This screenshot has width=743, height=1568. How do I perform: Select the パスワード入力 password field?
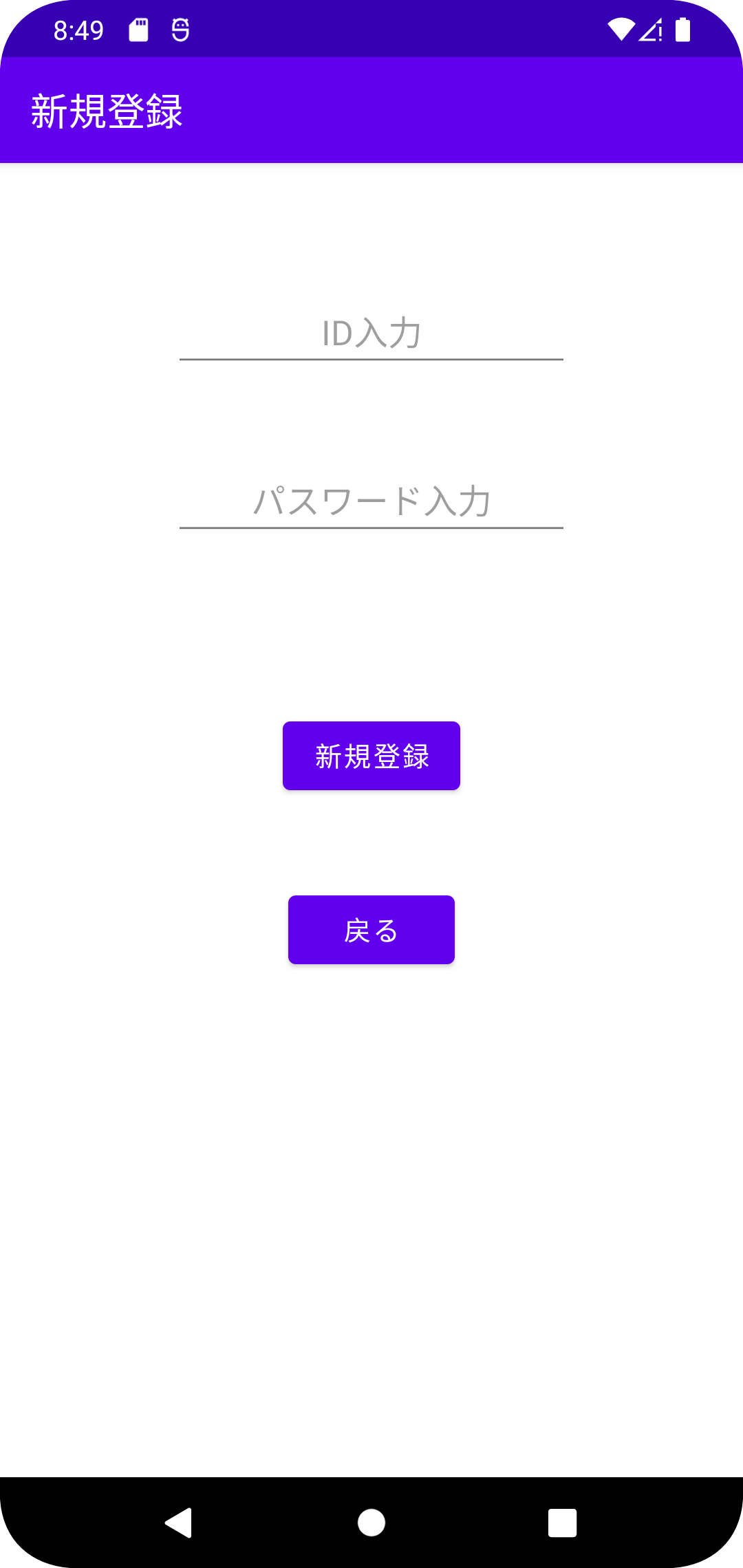tap(371, 502)
